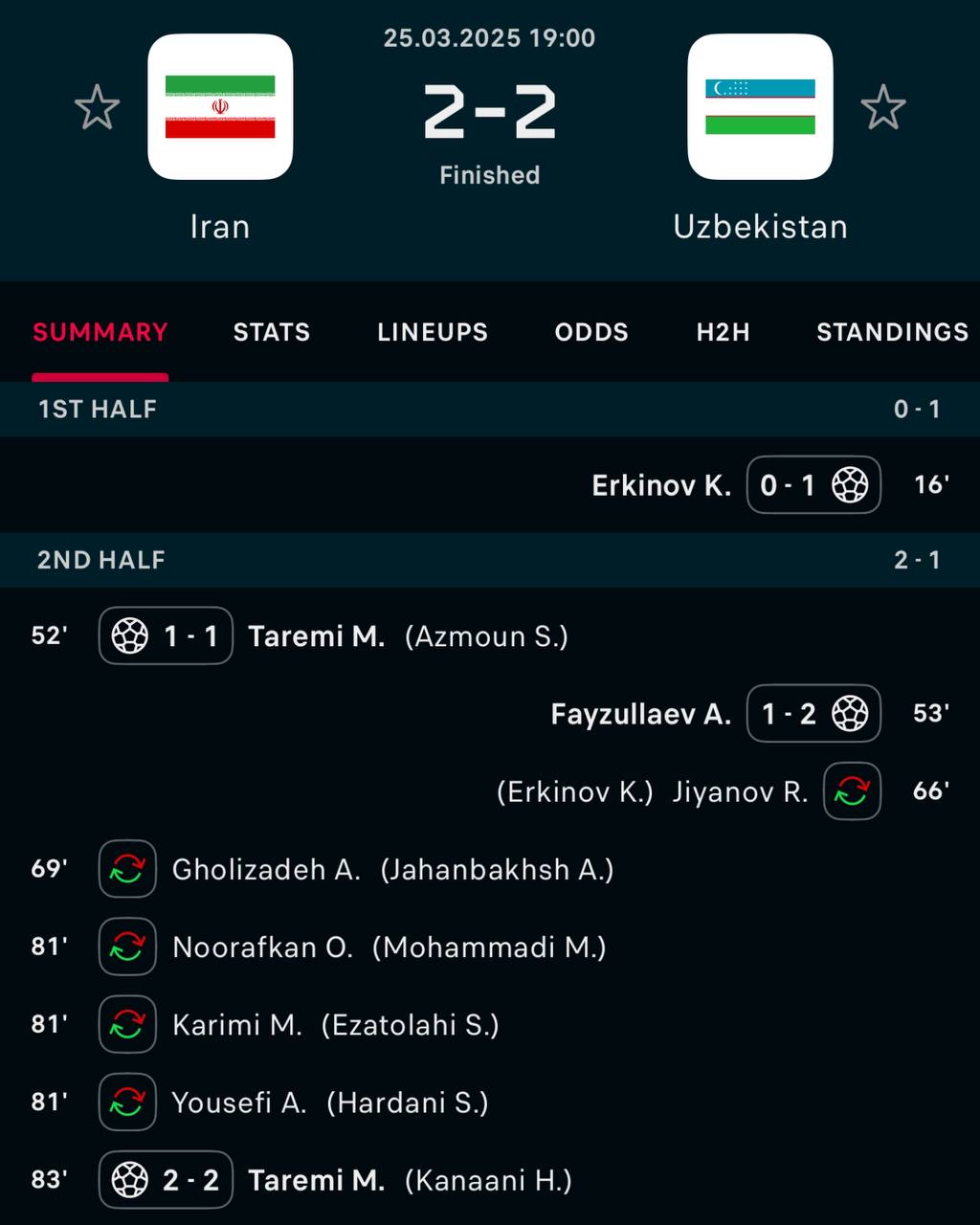Go to the Standings tab
Image resolution: width=980 pixels, height=1225 pixels.
click(892, 332)
